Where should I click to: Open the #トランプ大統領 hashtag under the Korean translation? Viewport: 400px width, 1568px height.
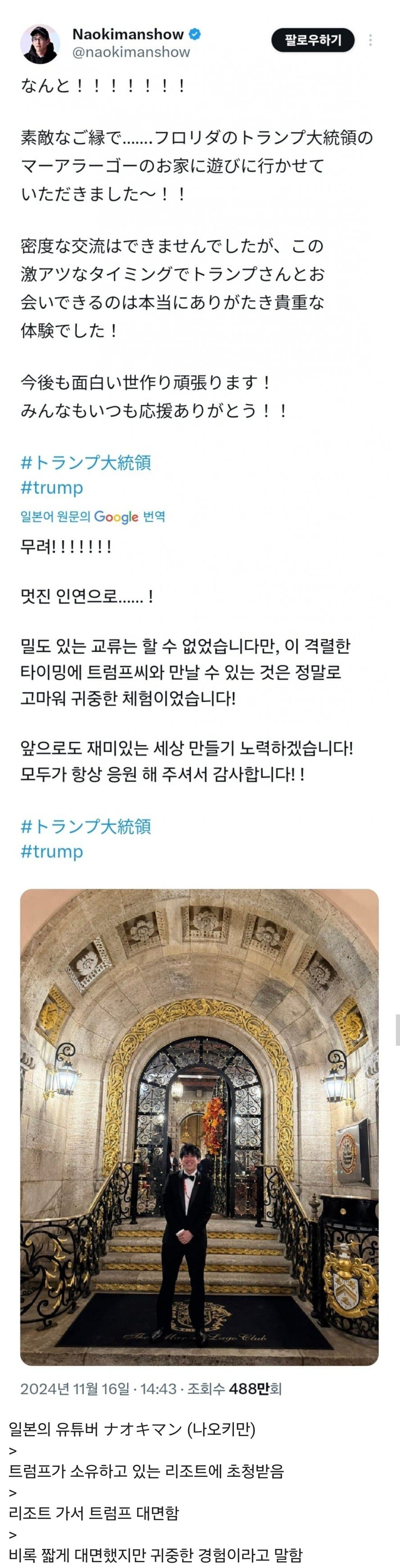[x=86, y=826]
